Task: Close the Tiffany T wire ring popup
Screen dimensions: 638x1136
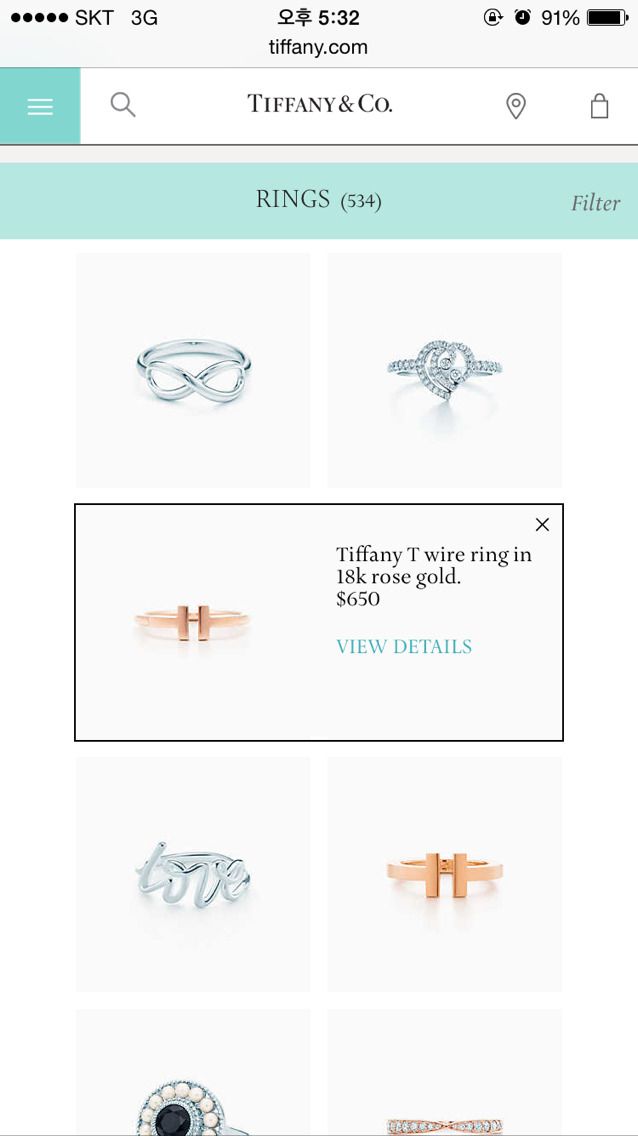Action: 542,525
